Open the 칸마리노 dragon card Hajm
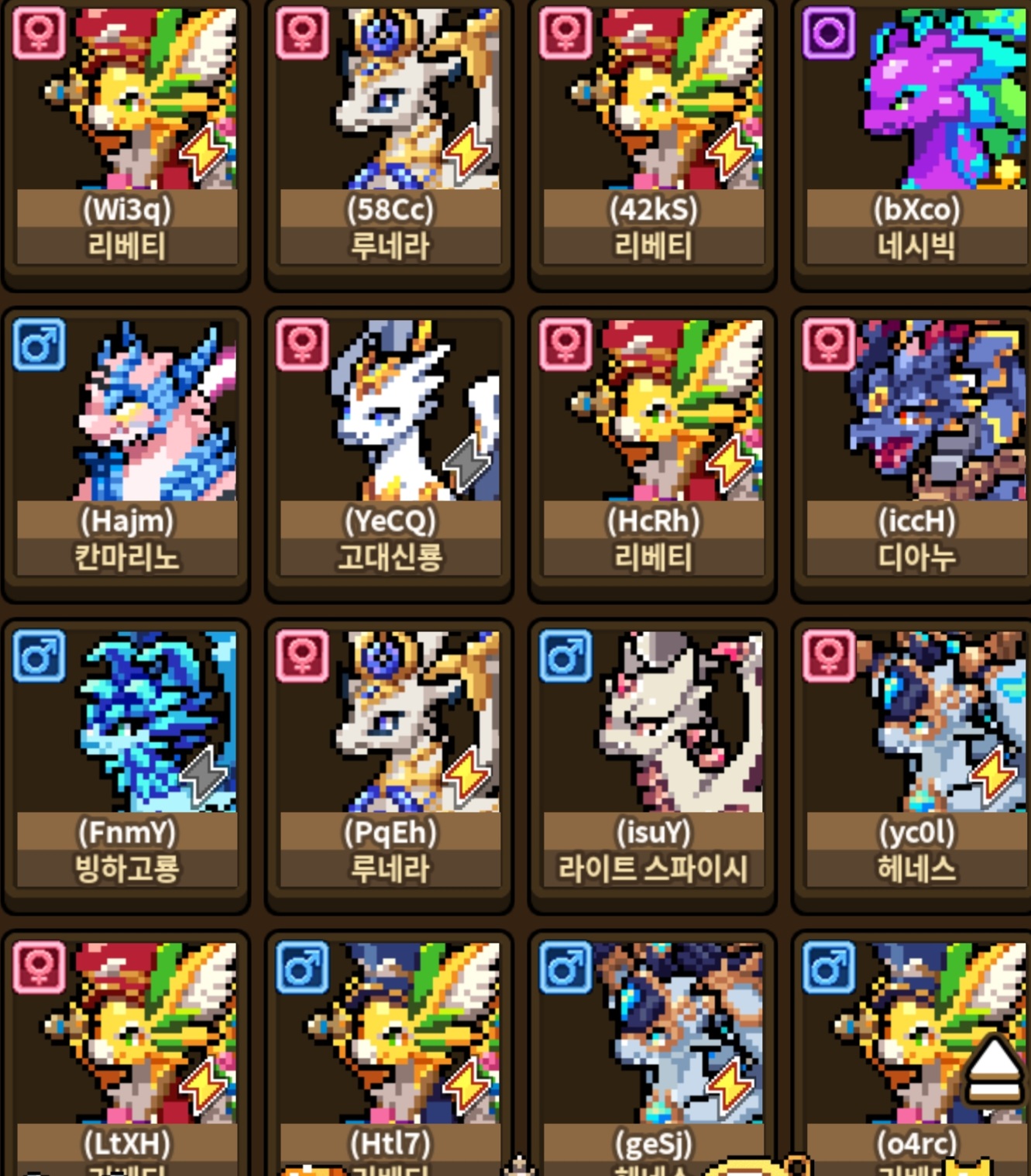 [x=126, y=453]
